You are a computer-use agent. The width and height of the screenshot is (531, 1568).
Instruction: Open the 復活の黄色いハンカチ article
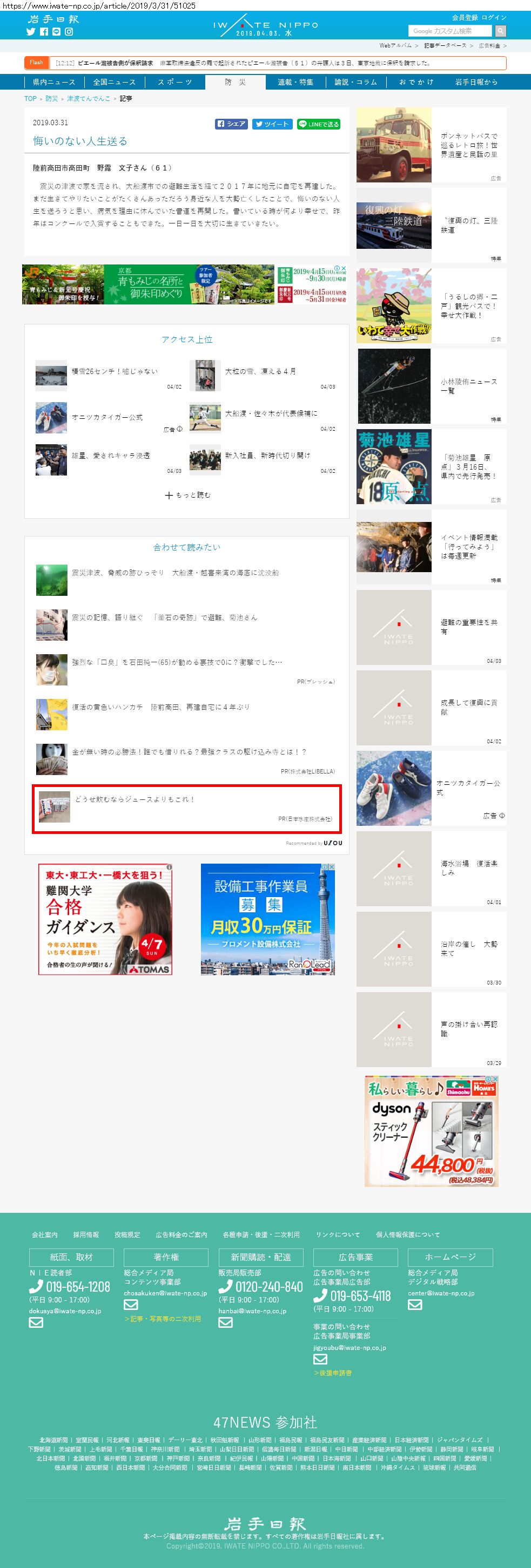(x=161, y=707)
